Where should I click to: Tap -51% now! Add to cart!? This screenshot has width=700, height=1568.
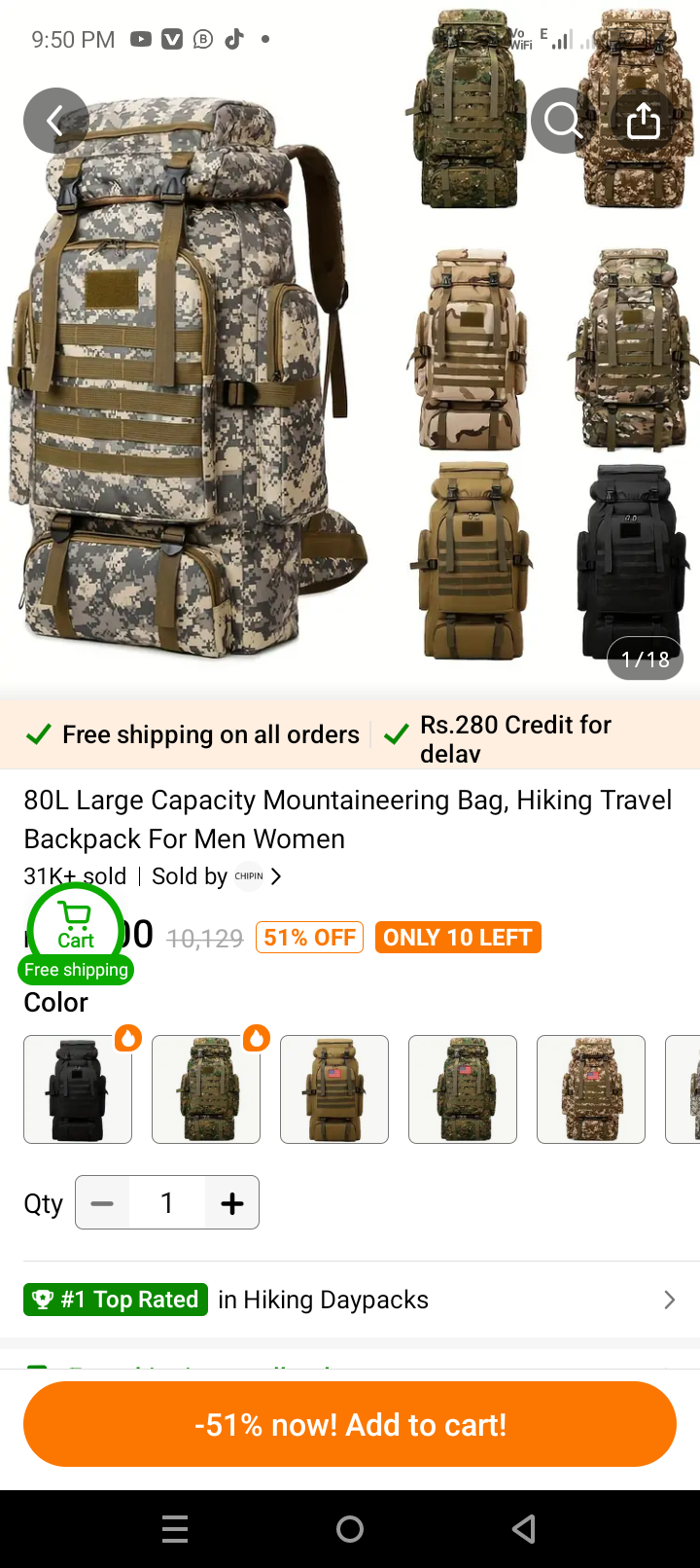[x=350, y=1424]
